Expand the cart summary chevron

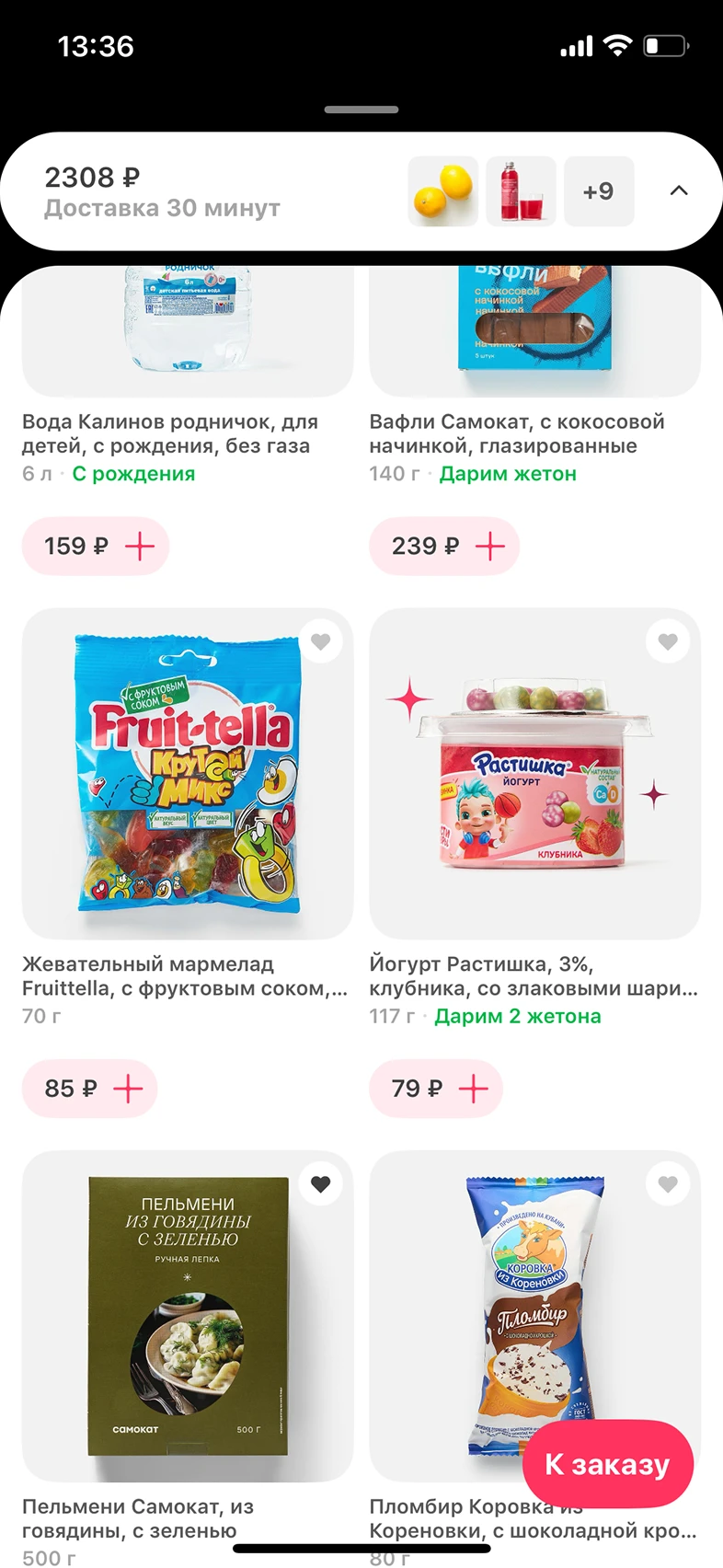[679, 190]
